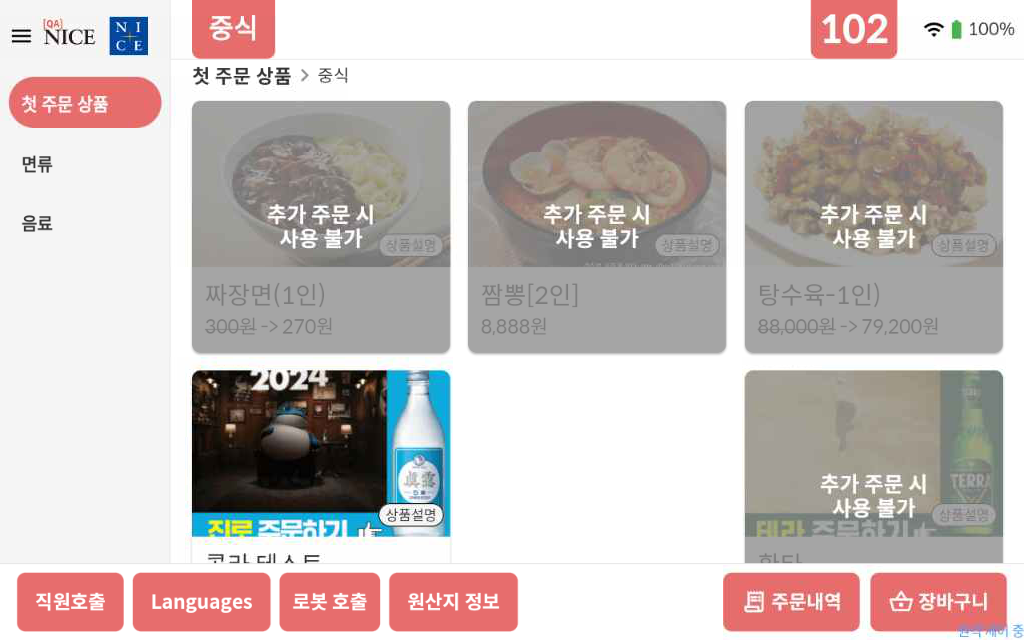Viewport: 1024px width, 640px height.
Task: Select the 짬뽕[2인] menu card
Action: tap(596, 226)
